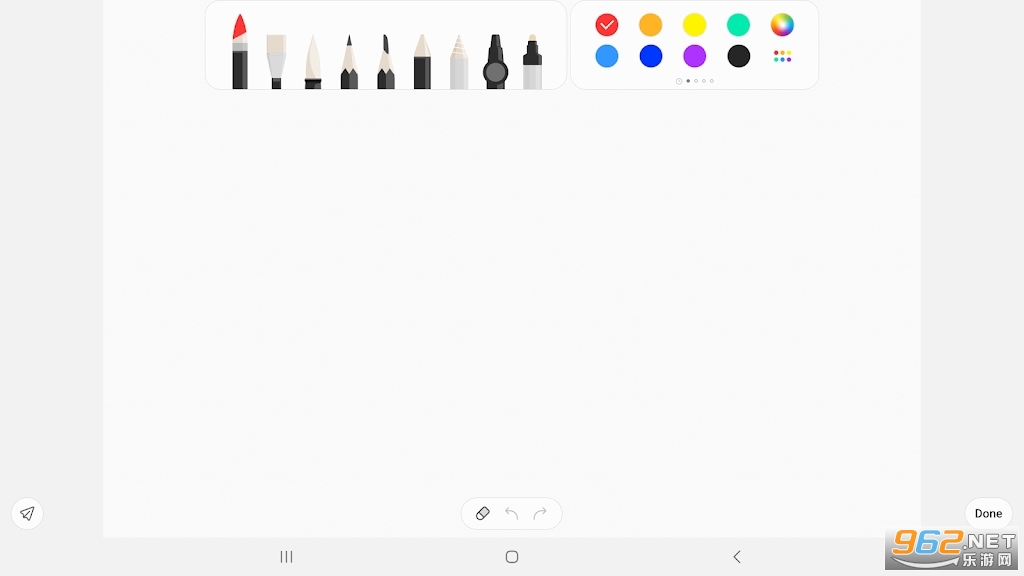This screenshot has height=576, width=1024.
Task: Select the black color swatch
Action: (739, 56)
